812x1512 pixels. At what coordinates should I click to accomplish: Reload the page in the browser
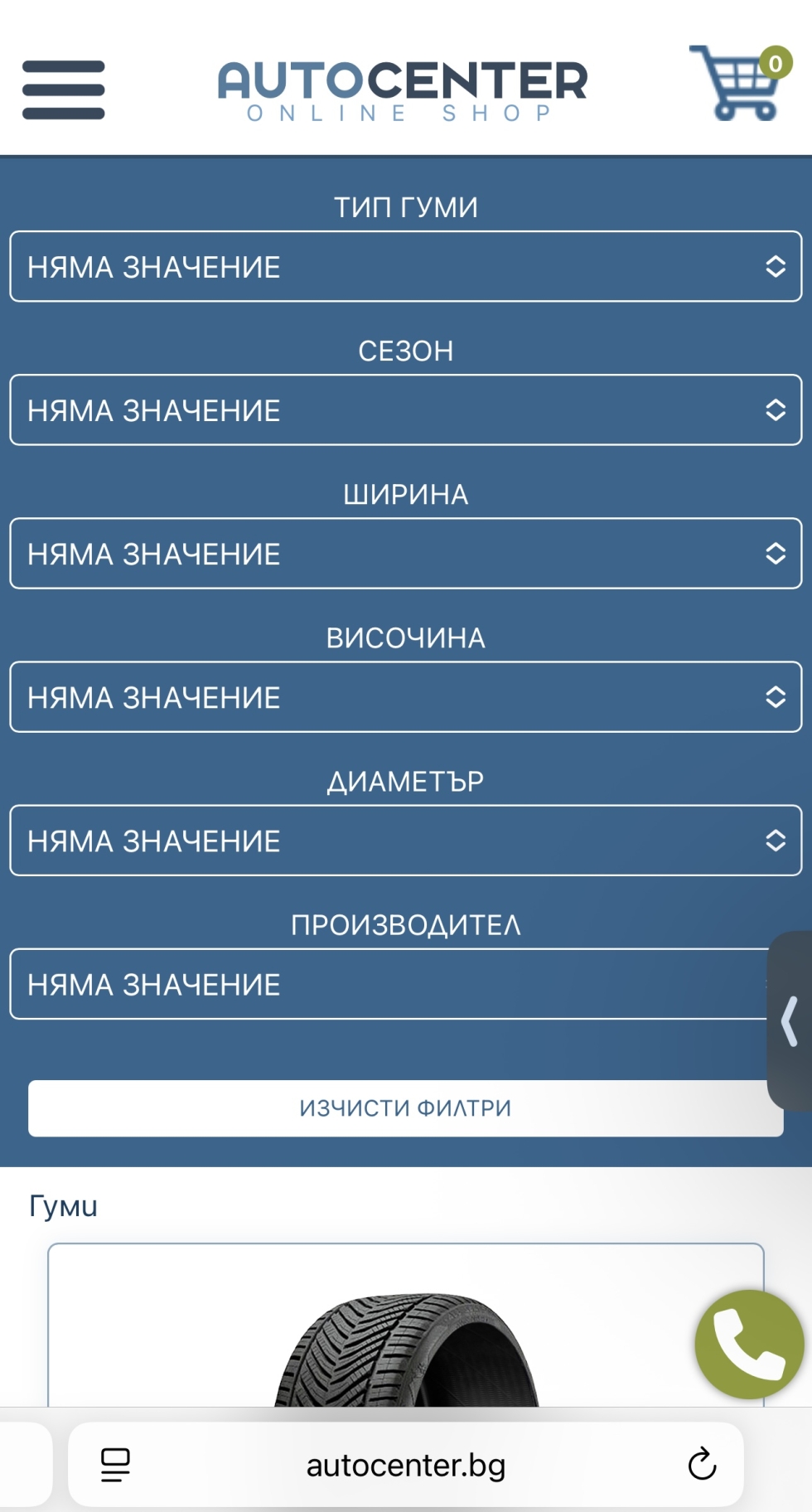click(x=702, y=1465)
